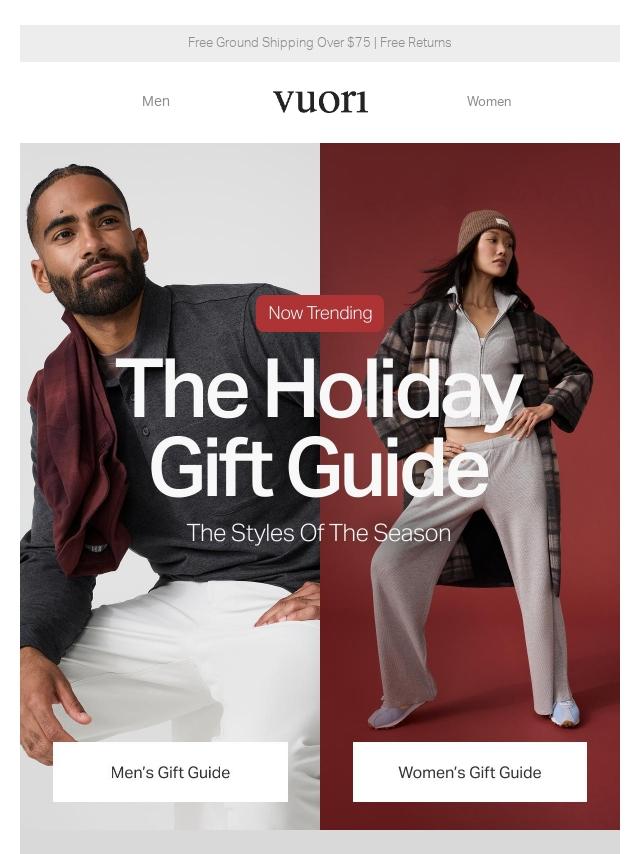
Task: Open the Free Ground Shipping banner
Action: coord(320,43)
